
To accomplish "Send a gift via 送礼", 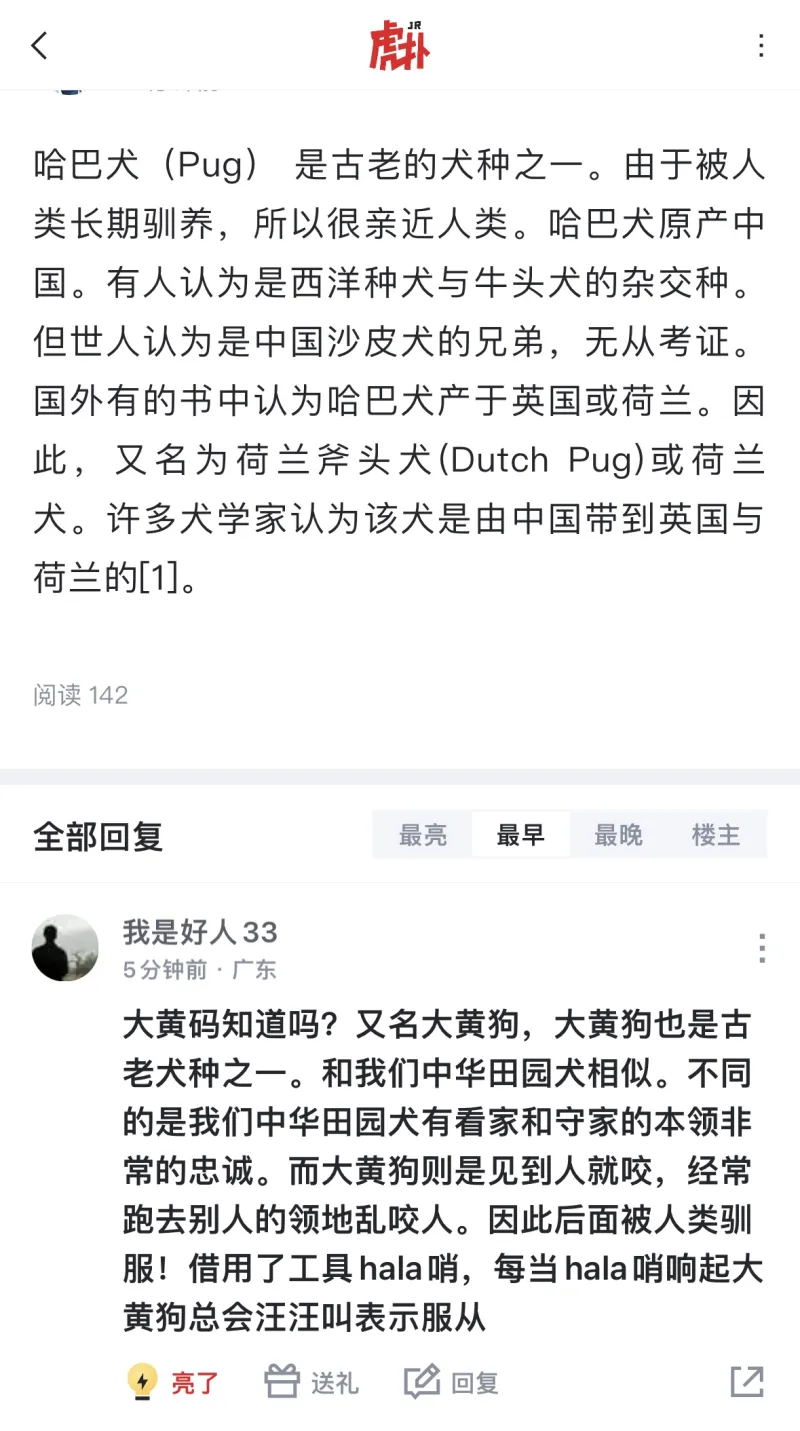I will point(312,1382).
